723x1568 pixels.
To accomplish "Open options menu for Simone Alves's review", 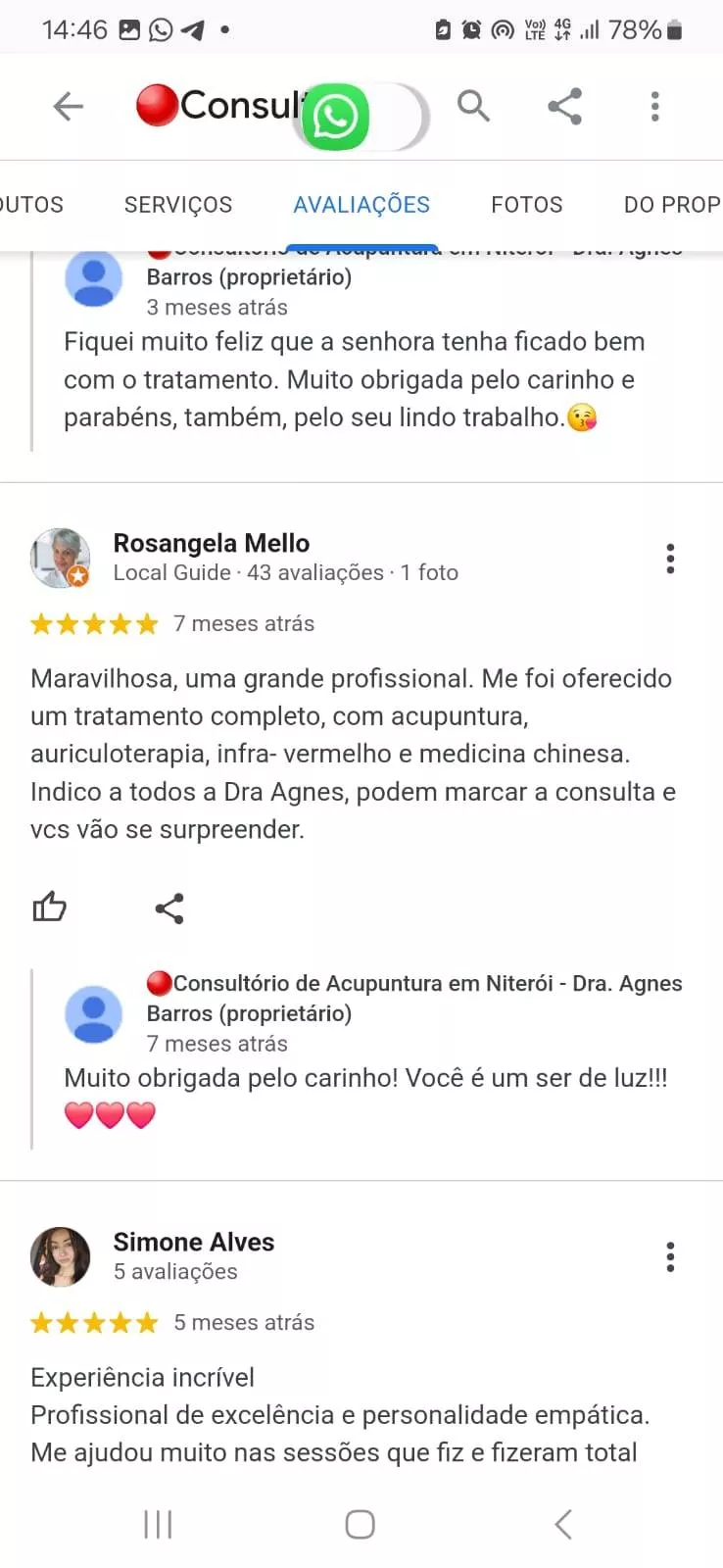I will tap(670, 1256).
